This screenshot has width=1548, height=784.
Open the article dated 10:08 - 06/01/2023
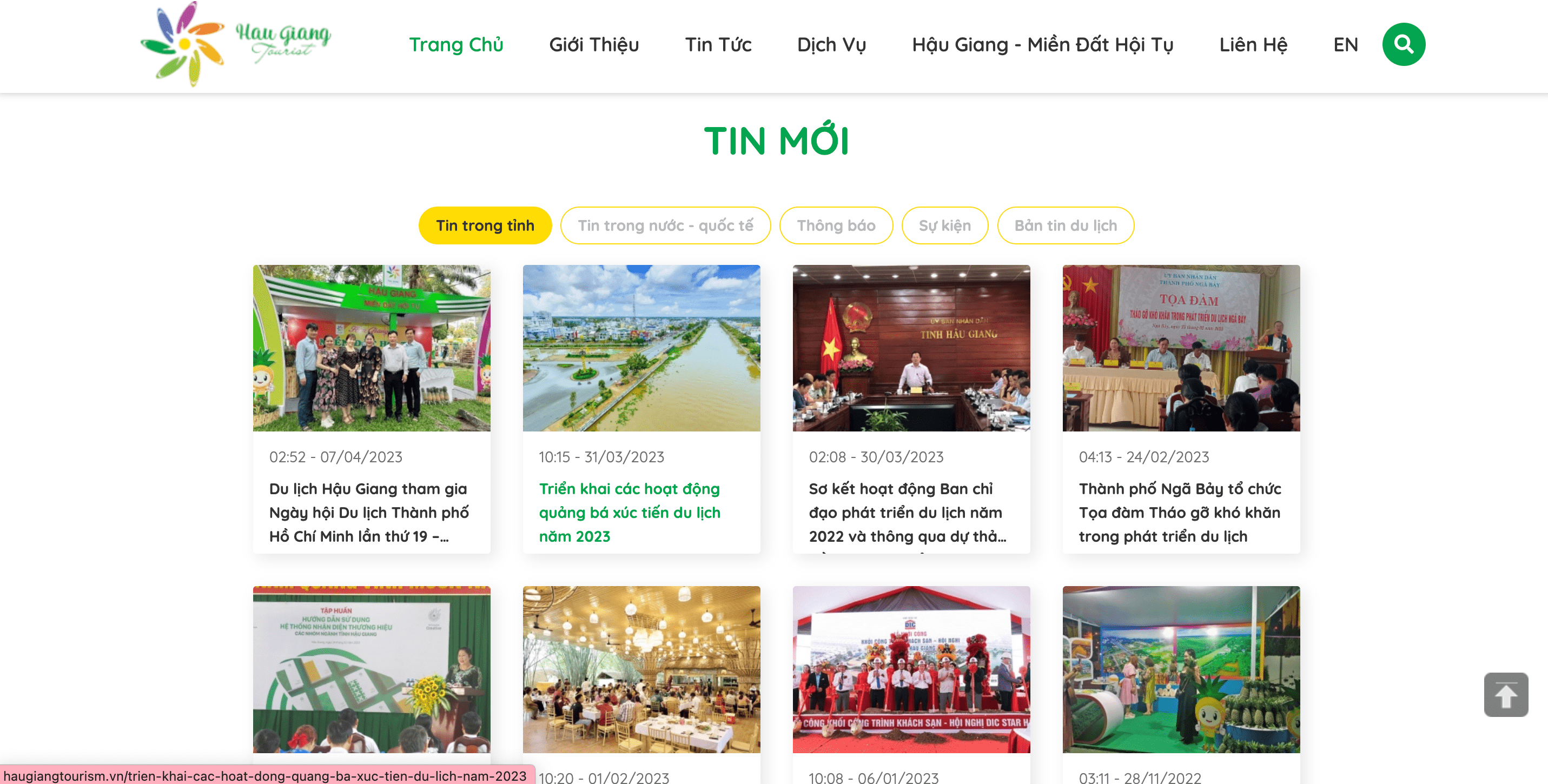point(911,670)
